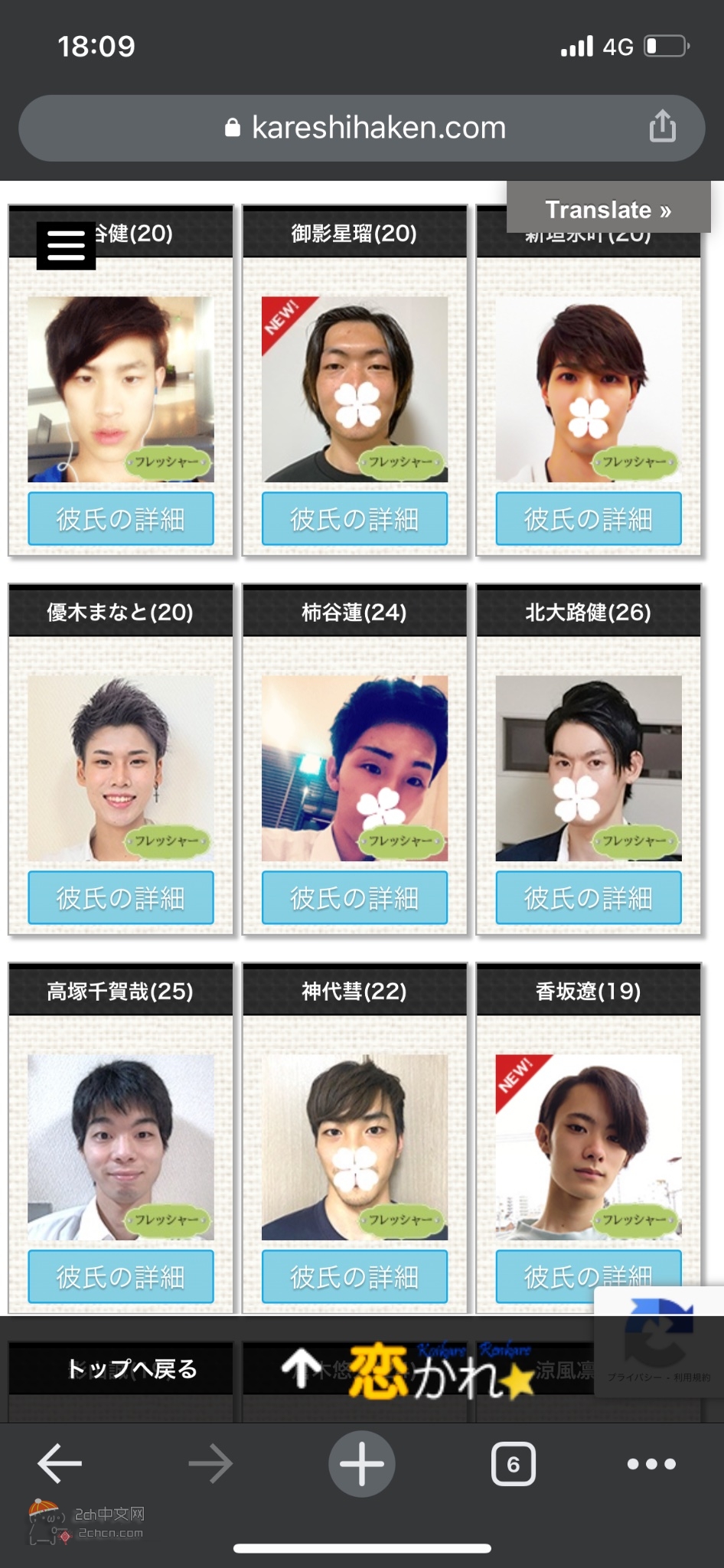This screenshot has width=724, height=1568.
Task: Open the hamburger menu
Action: click(x=66, y=246)
